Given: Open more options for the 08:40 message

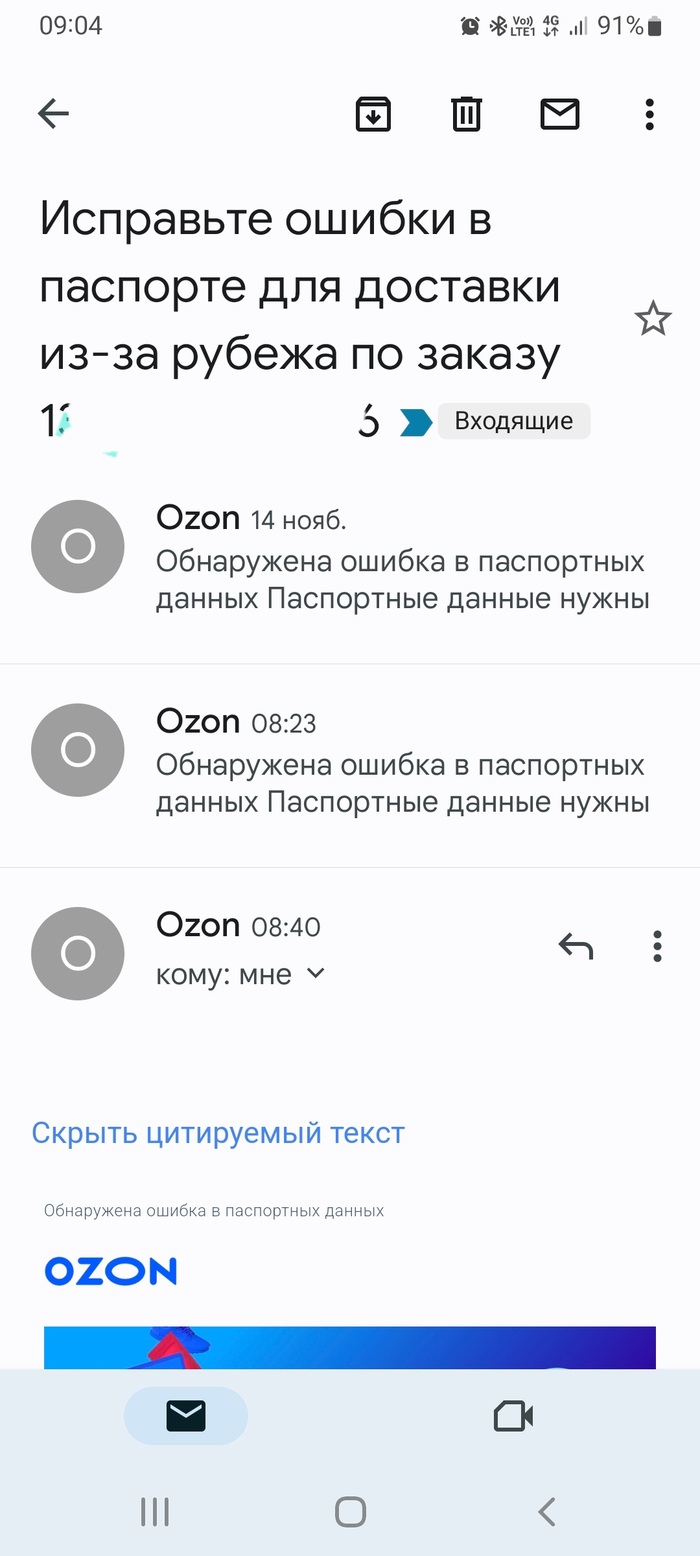Looking at the screenshot, I should click(x=657, y=945).
